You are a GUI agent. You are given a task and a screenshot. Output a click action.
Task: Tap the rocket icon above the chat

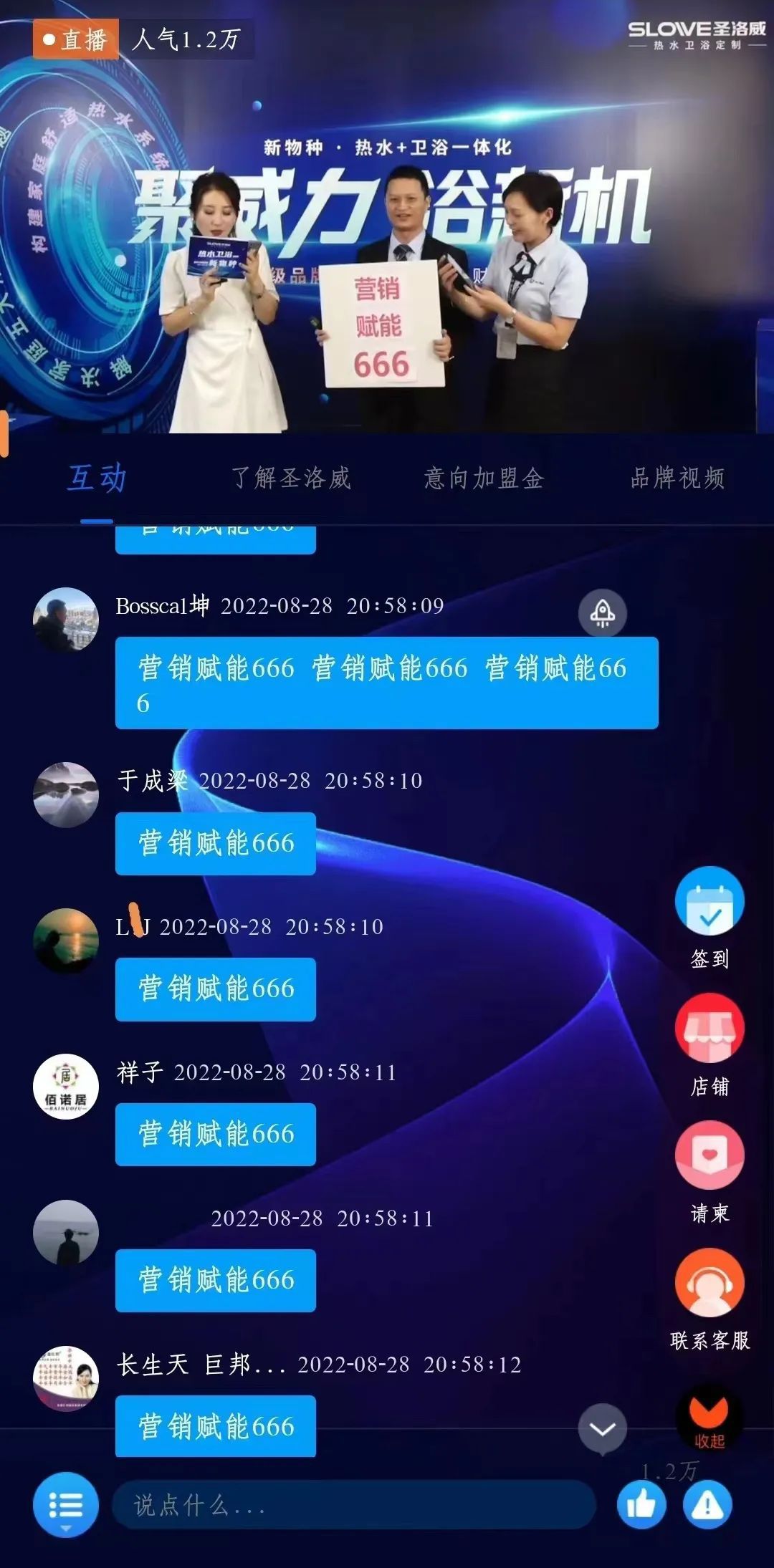(x=602, y=613)
